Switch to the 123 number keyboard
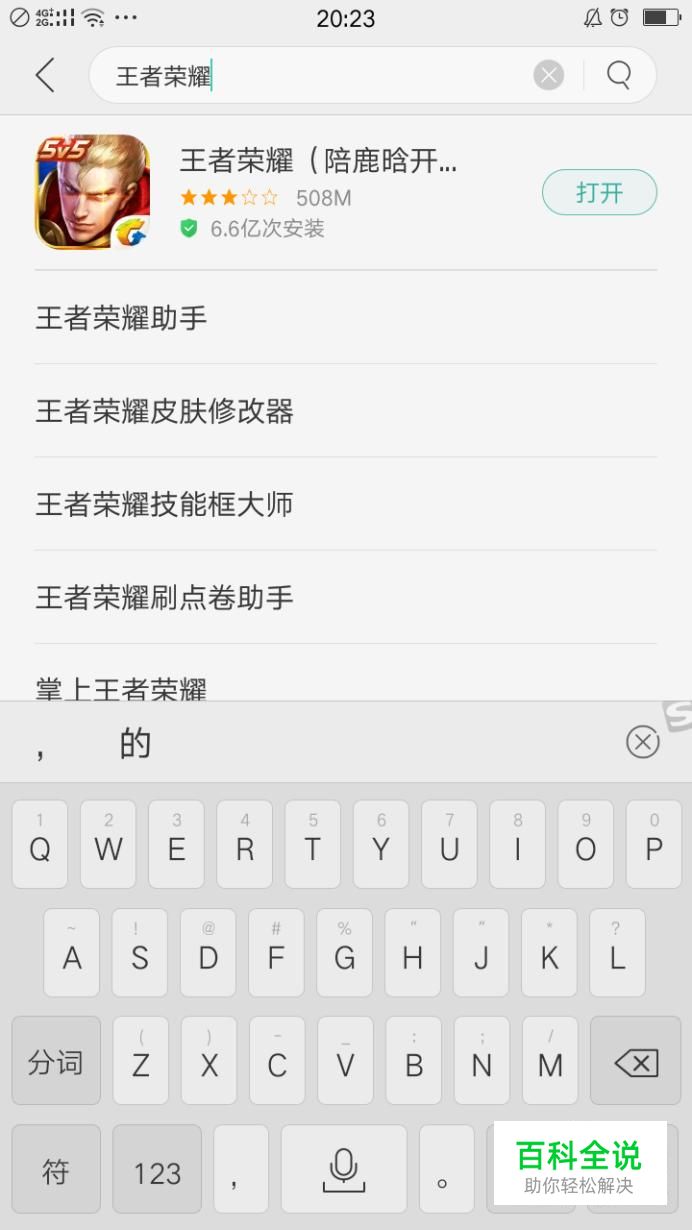The width and height of the screenshot is (692, 1230). pyautogui.click(x=157, y=1172)
